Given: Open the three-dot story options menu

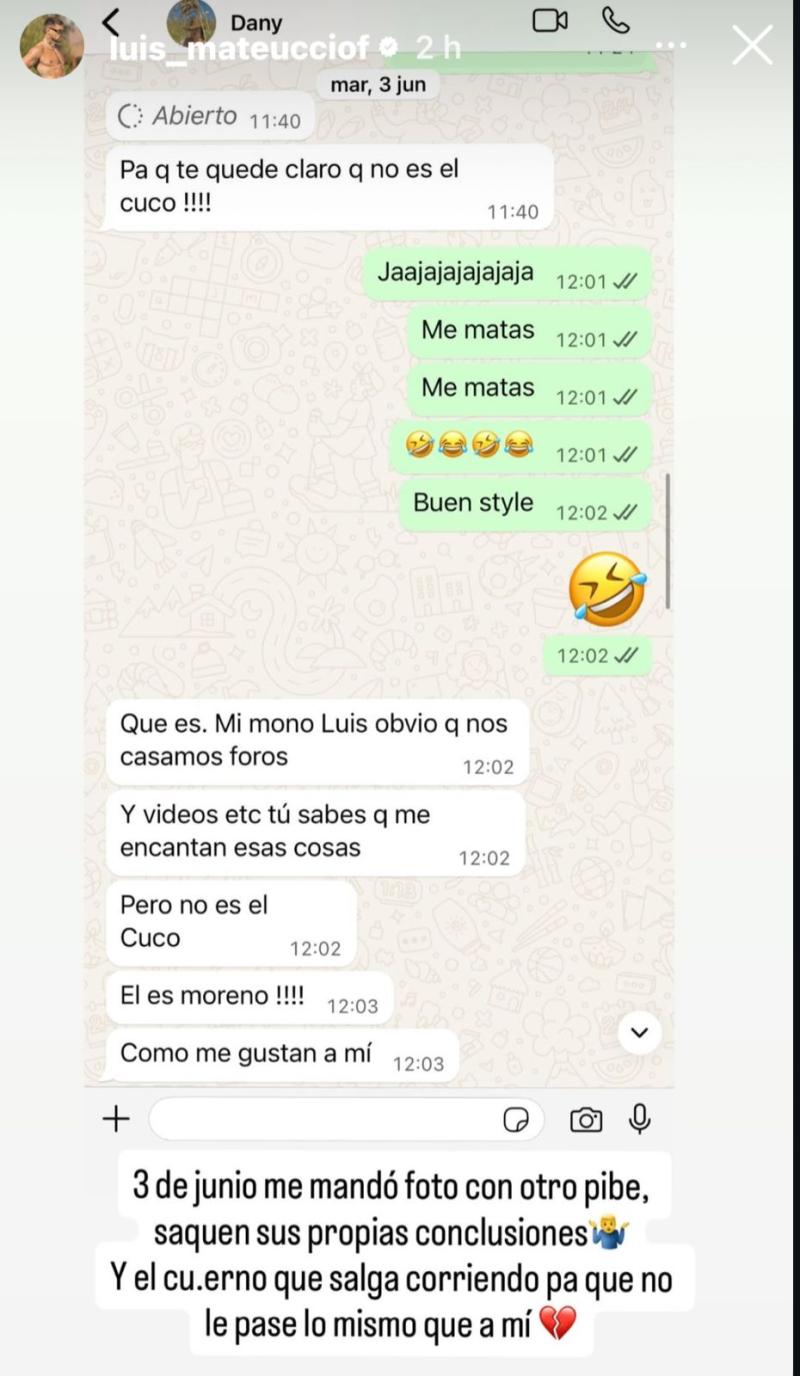Looking at the screenshot, I should pos(672,45).
